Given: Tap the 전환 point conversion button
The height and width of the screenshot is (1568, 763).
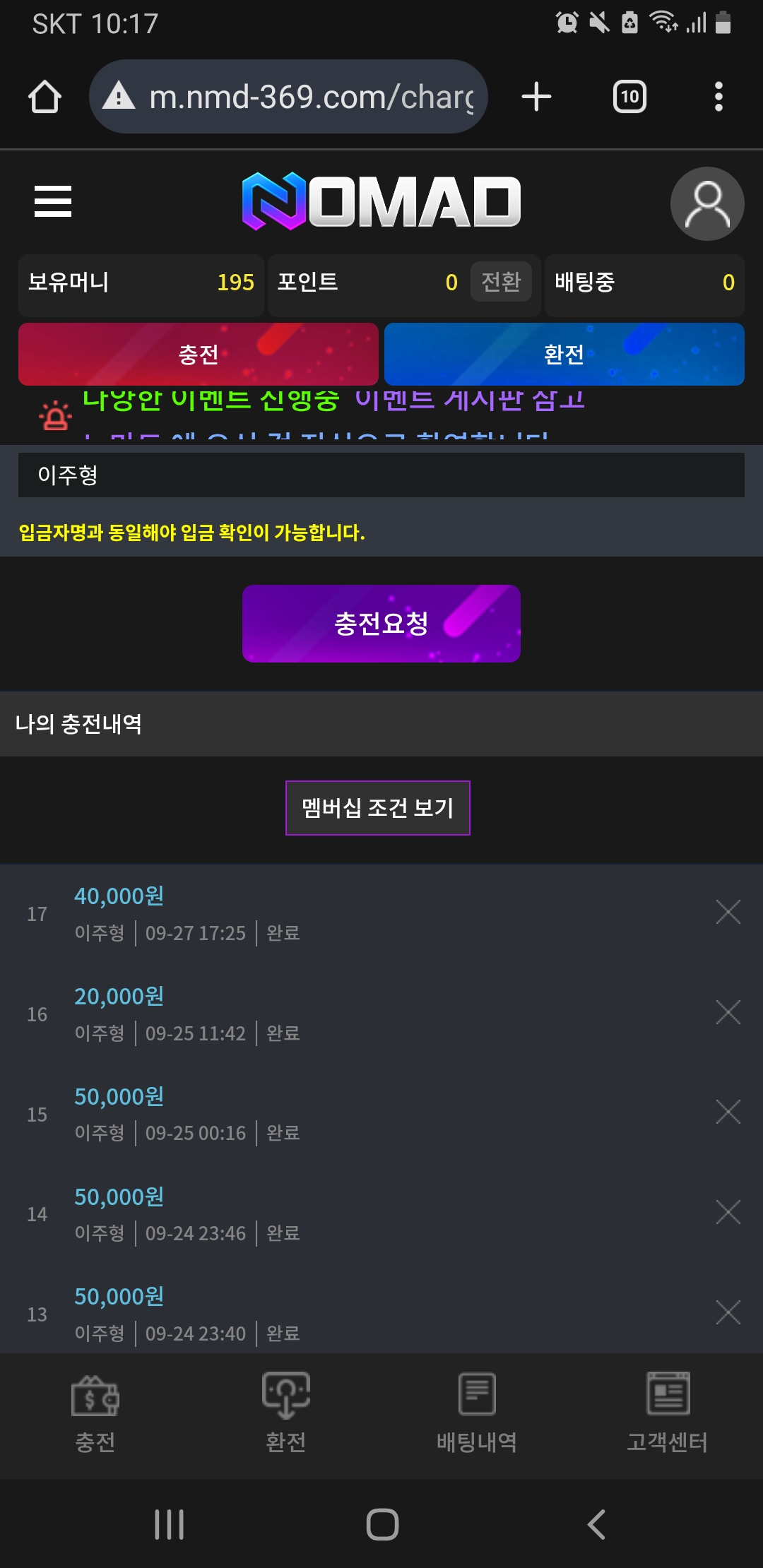Looking at the screenshot, I should [x=500, y=282].
